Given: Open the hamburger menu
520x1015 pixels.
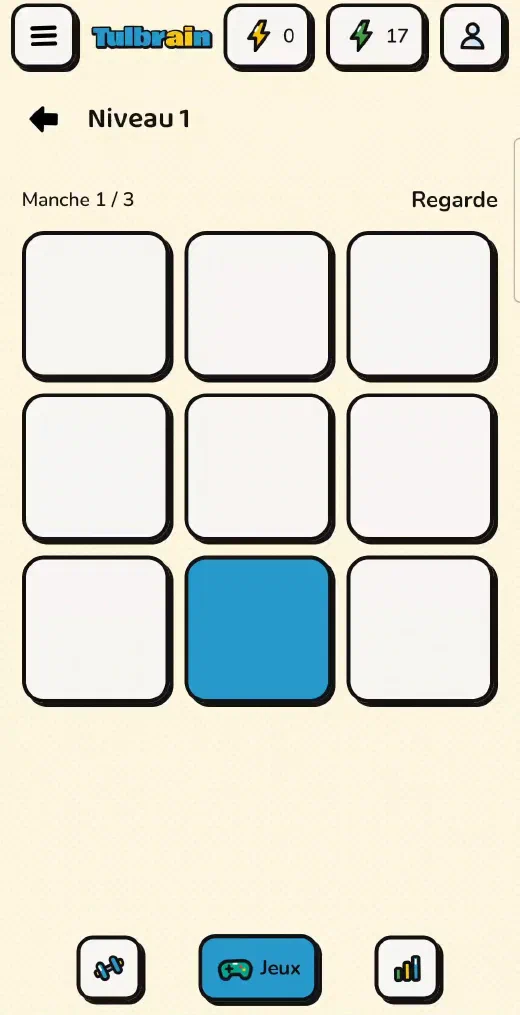Looking at the screenshot, I should click(x=43, y=36).
